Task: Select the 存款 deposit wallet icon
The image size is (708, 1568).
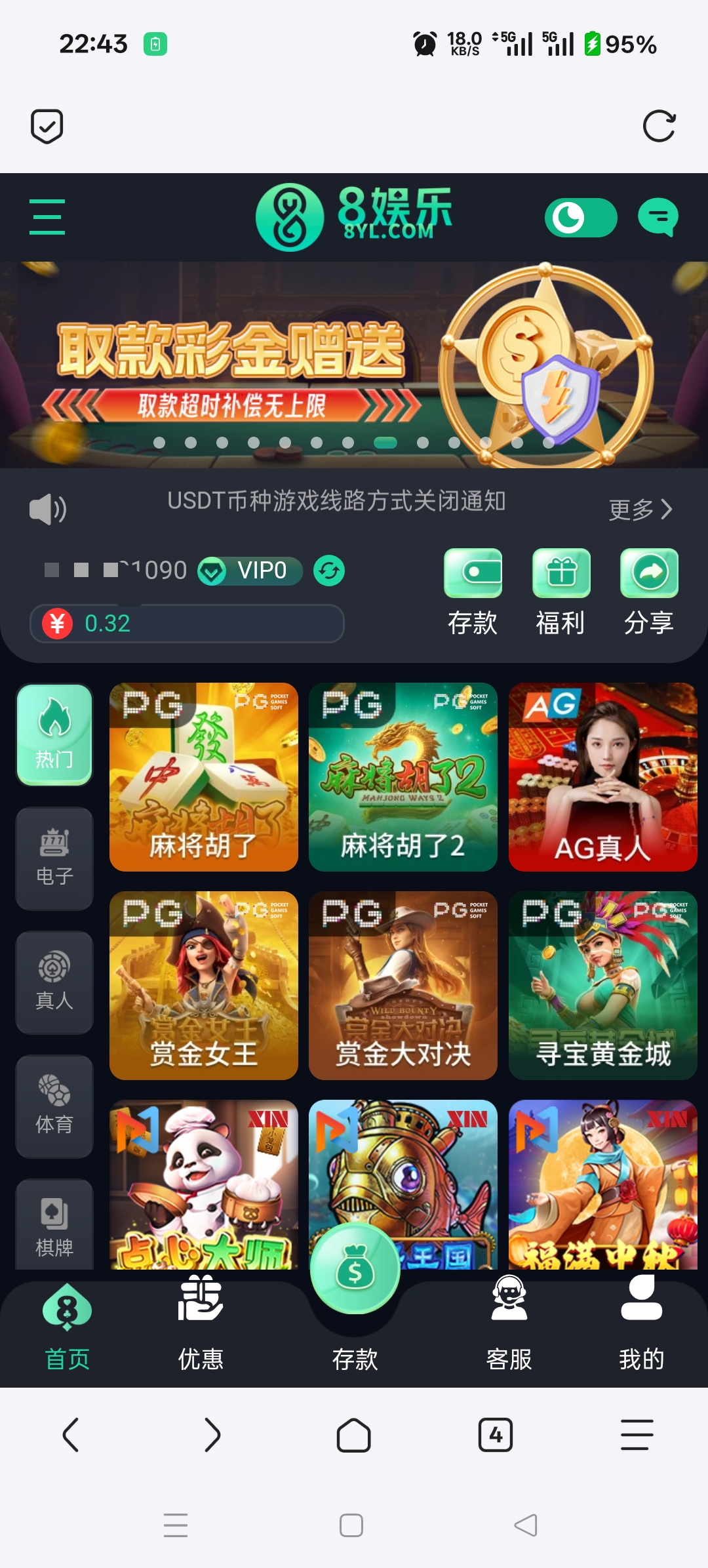Action: (473, 574)
